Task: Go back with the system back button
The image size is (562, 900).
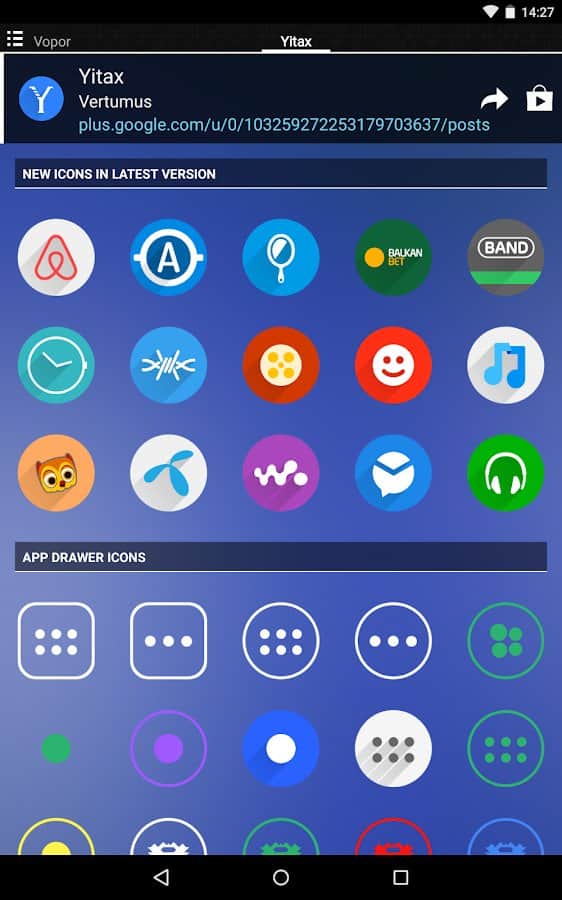Action: tap(162, 877)
